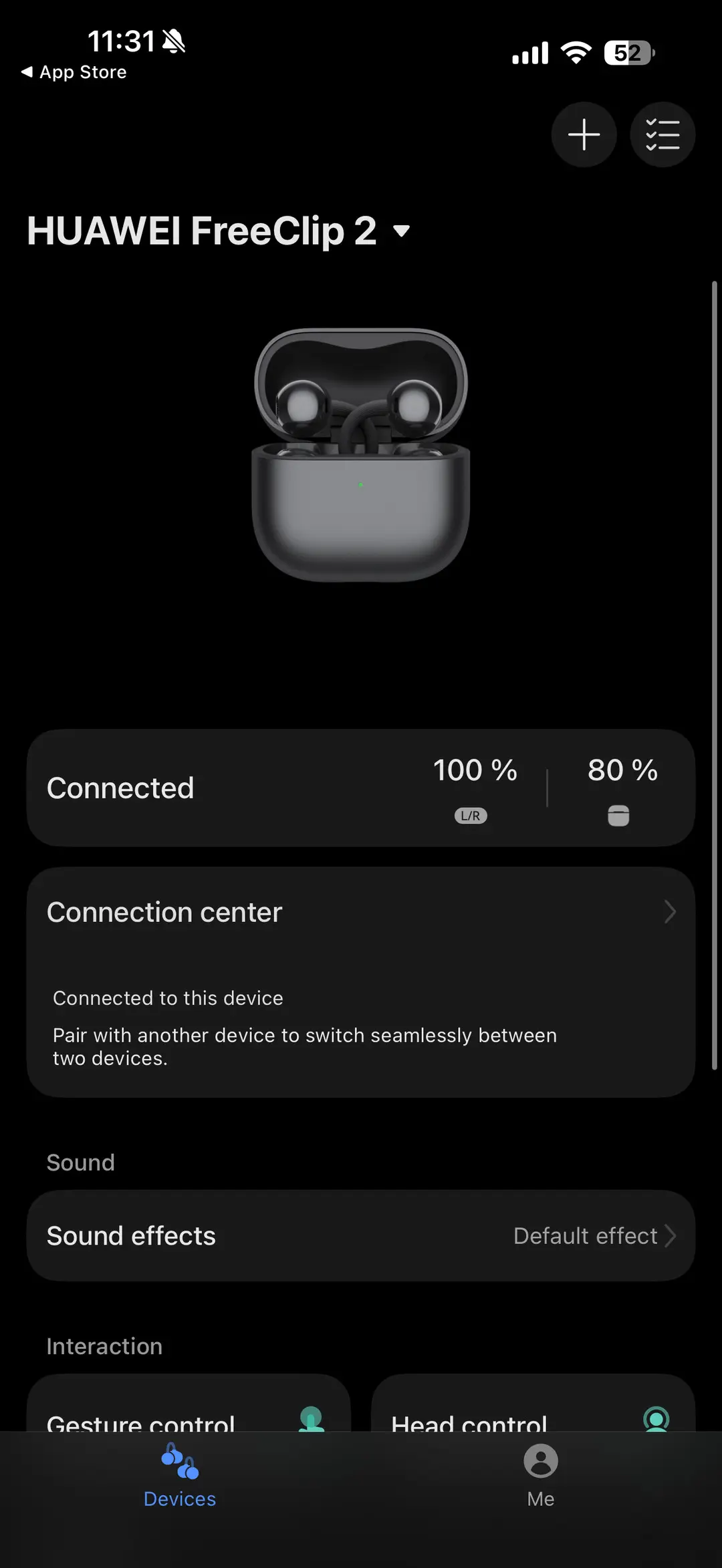Open Connection center

[361, 913]
